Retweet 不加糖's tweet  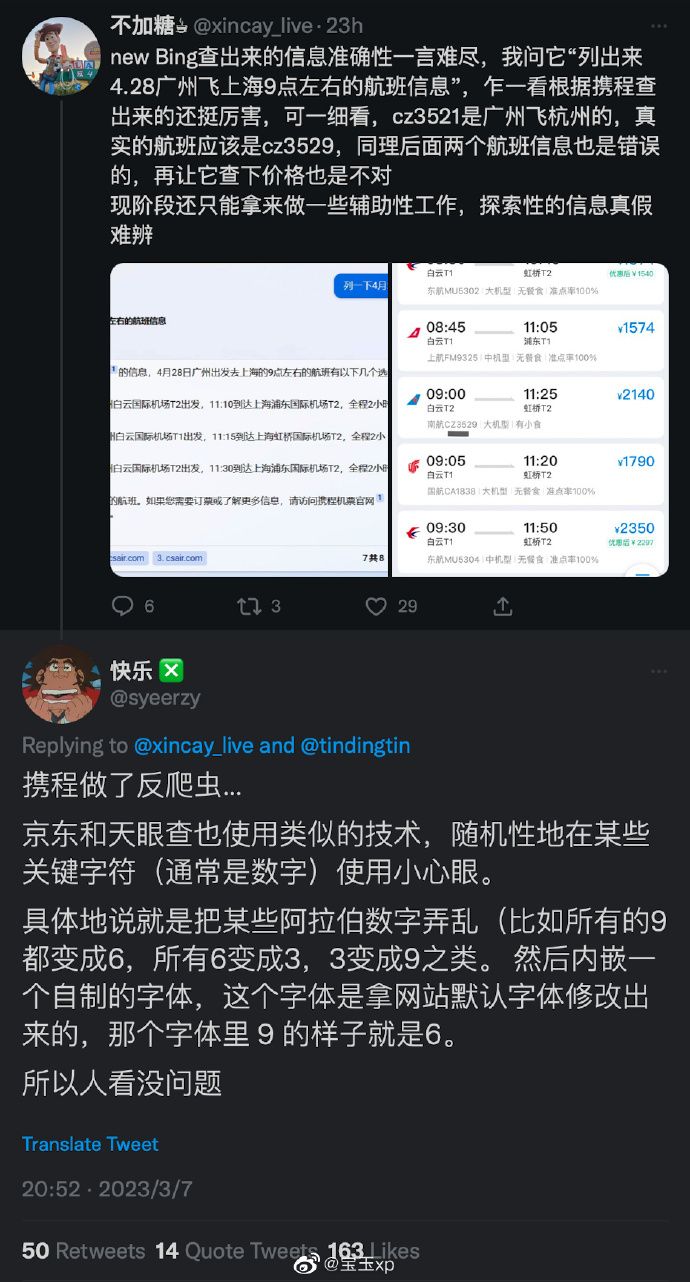tap(258, 606)
